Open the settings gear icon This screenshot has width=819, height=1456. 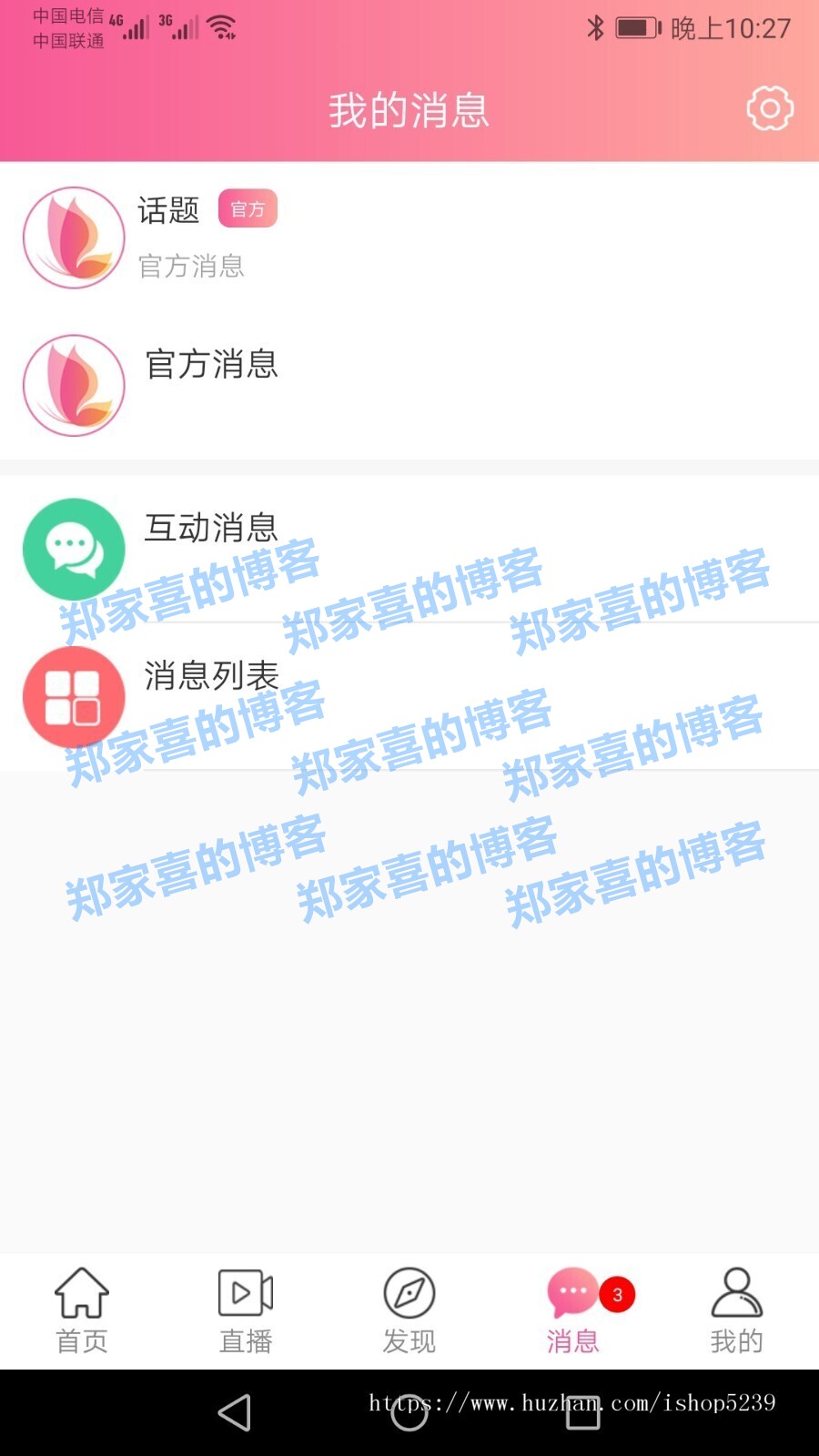pyautogui.click(x=770, y=109)
